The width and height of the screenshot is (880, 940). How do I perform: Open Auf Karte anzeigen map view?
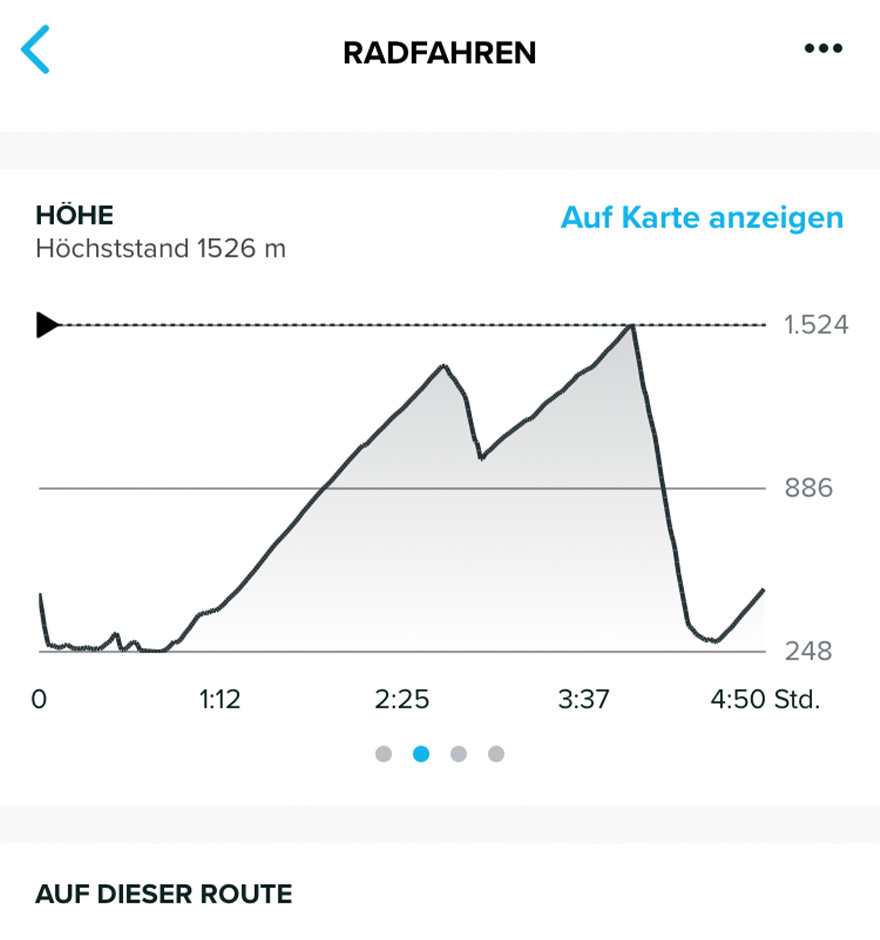[703, 218]
